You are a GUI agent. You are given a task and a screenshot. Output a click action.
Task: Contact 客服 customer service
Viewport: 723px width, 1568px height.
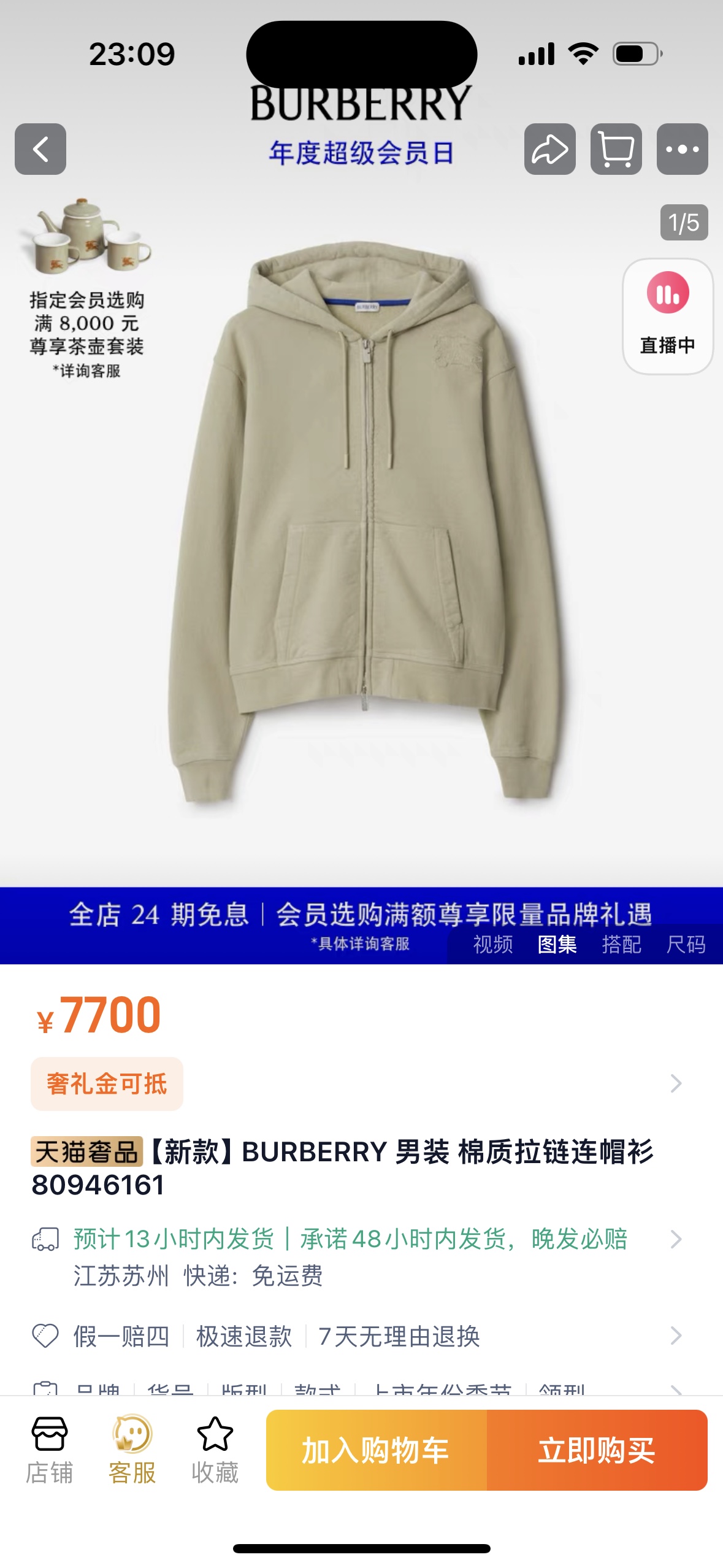click(132, 1450)
